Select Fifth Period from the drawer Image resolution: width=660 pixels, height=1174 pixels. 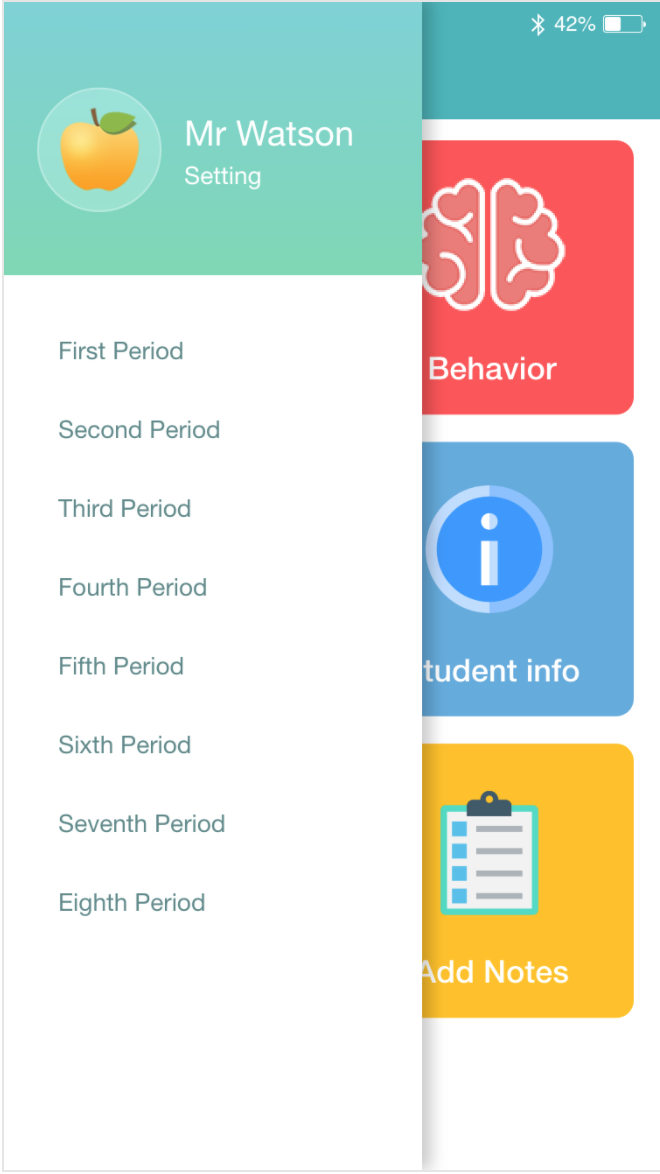tap(121, 667)
